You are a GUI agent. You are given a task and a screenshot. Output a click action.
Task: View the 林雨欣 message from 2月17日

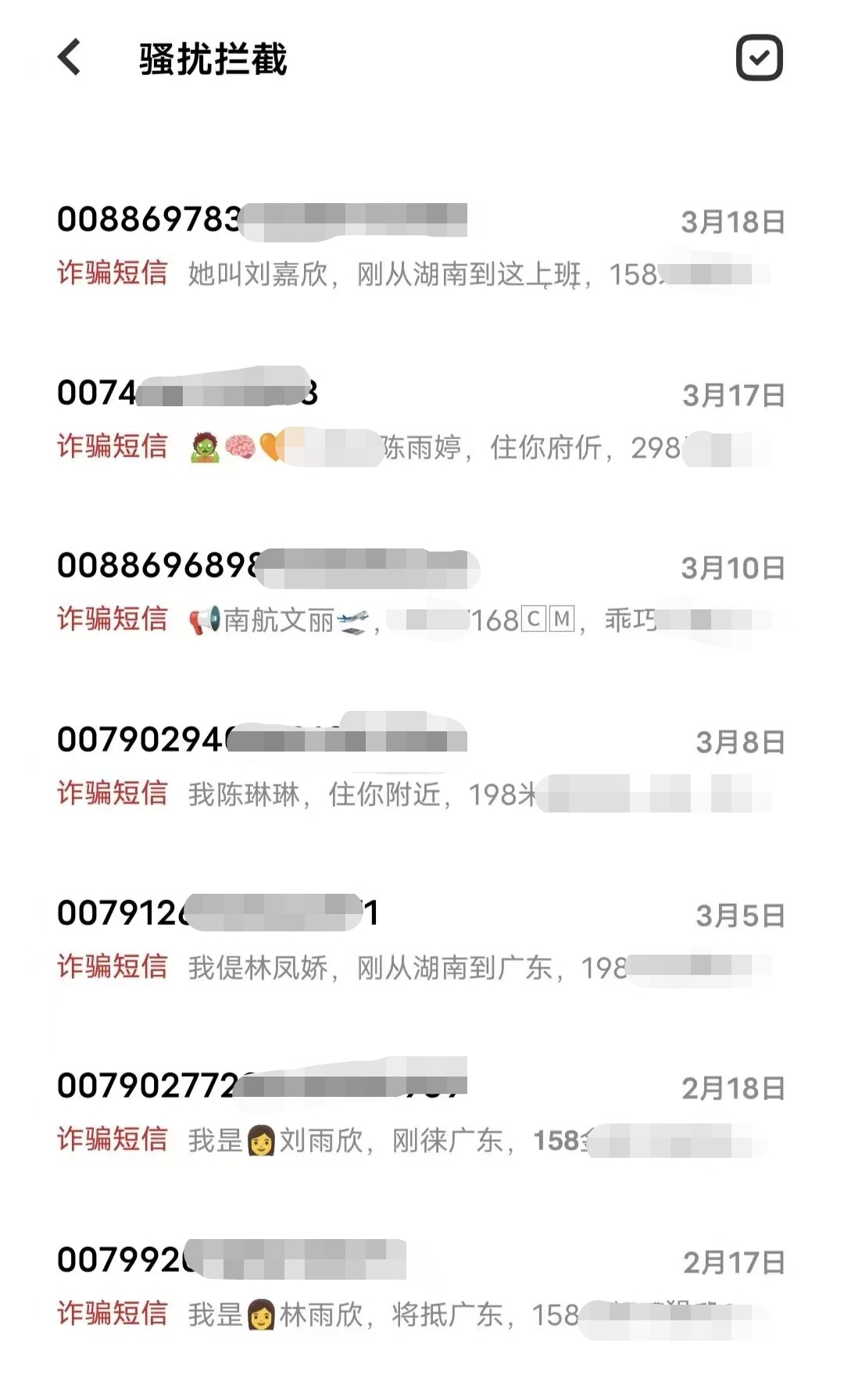[420, 1287]
